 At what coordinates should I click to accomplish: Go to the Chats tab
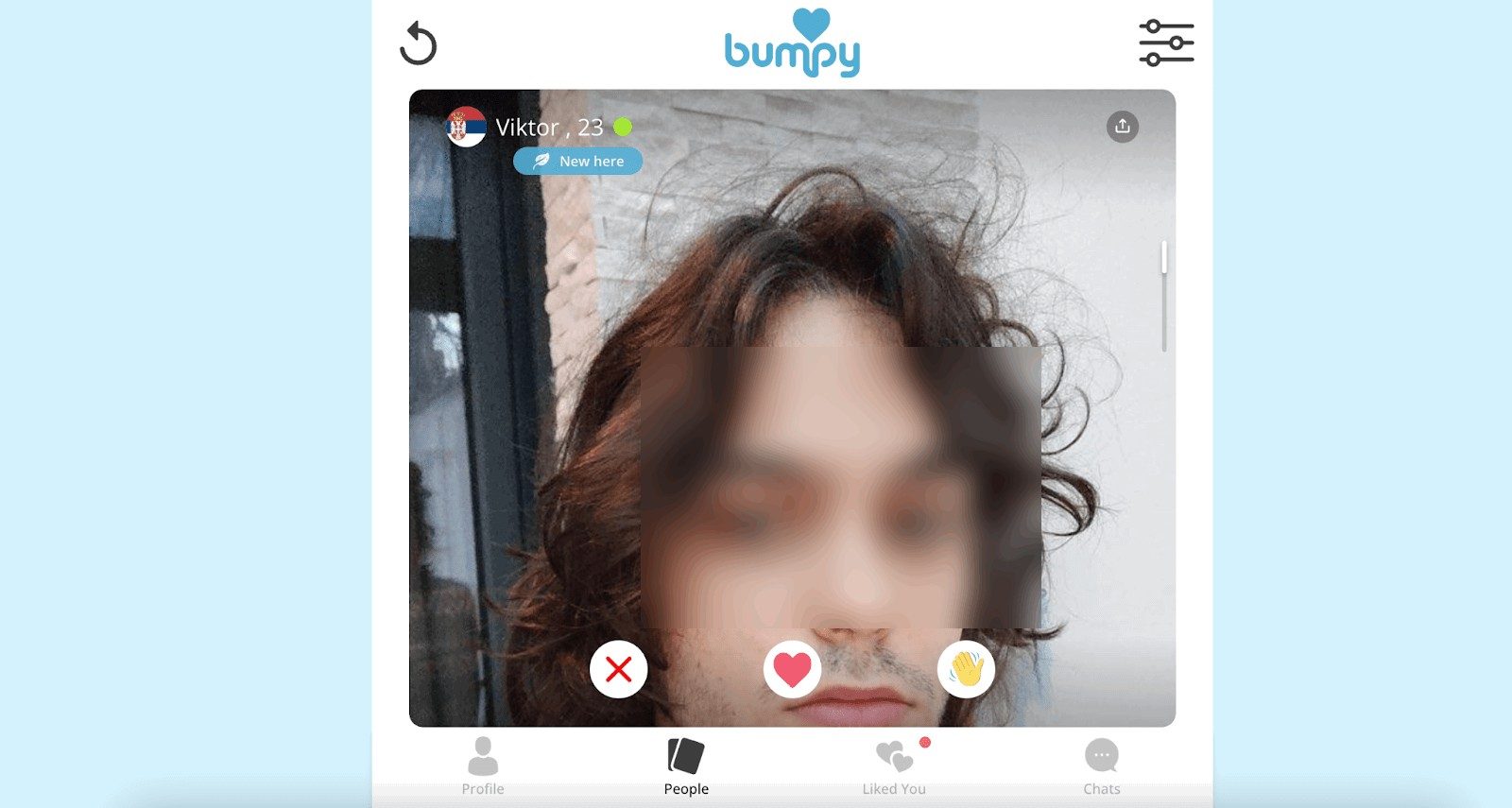pyautogui.click(x=1101, y=766)
